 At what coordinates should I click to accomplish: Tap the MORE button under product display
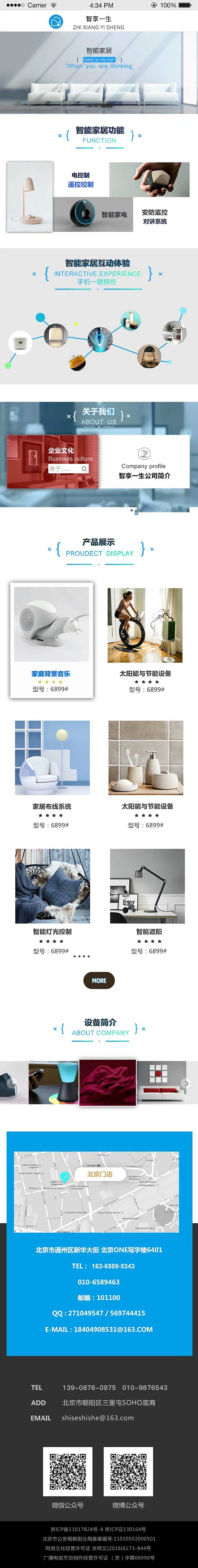tap(99, 980)
